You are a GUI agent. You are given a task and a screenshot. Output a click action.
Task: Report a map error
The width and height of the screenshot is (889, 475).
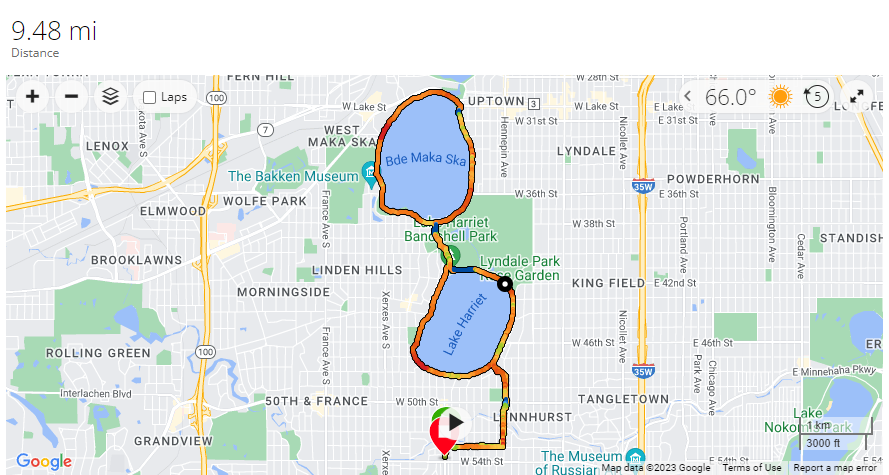tap(835, 468)
